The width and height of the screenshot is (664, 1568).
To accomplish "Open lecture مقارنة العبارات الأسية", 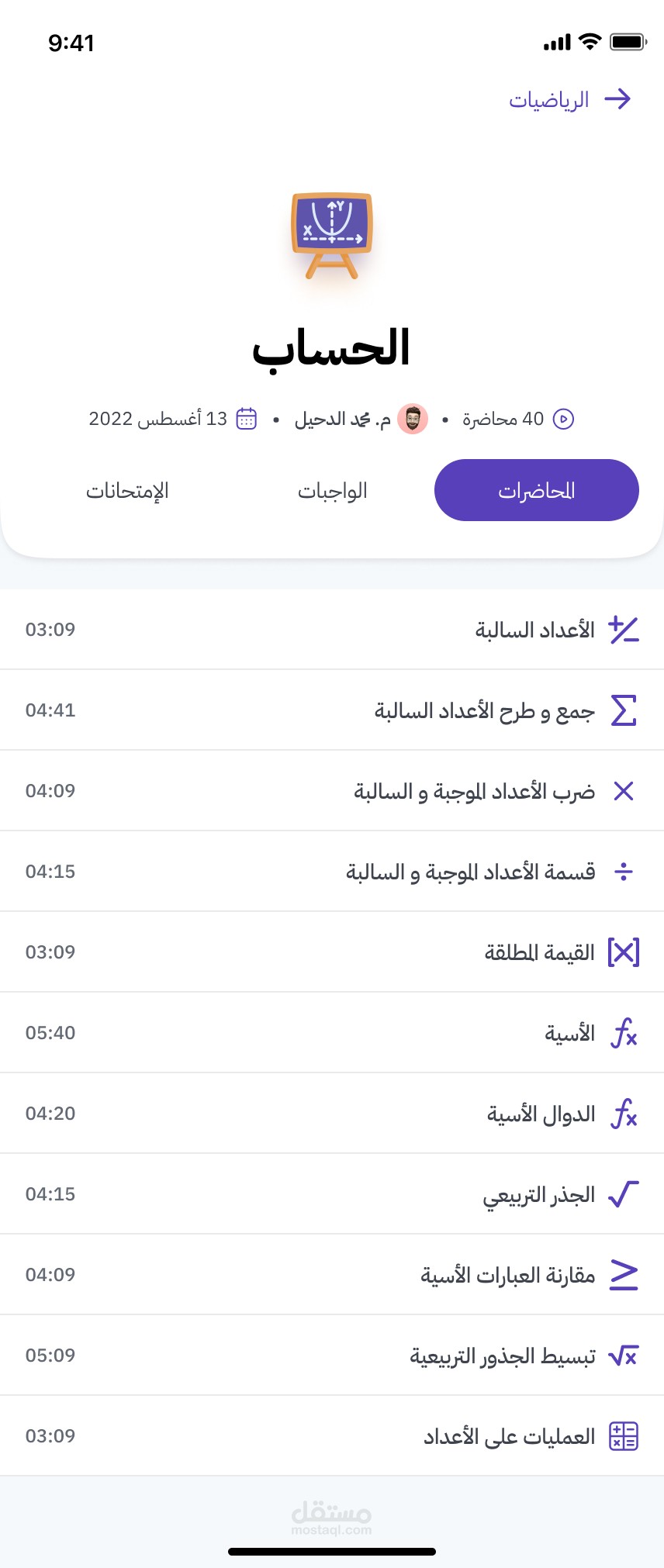I will (x=507, y=1275).
